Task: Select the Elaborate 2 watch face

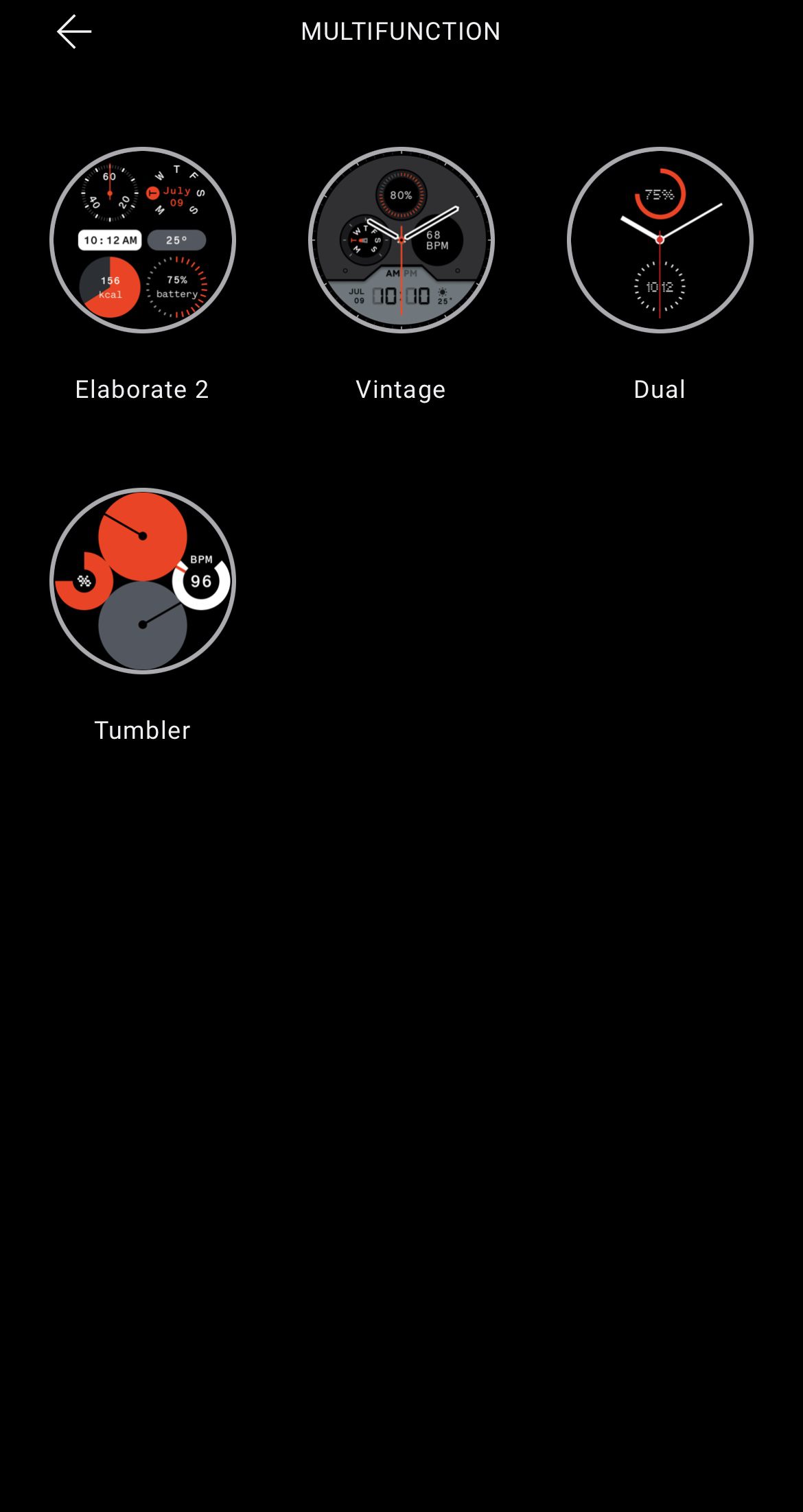Action: click(x=143, y=240)
